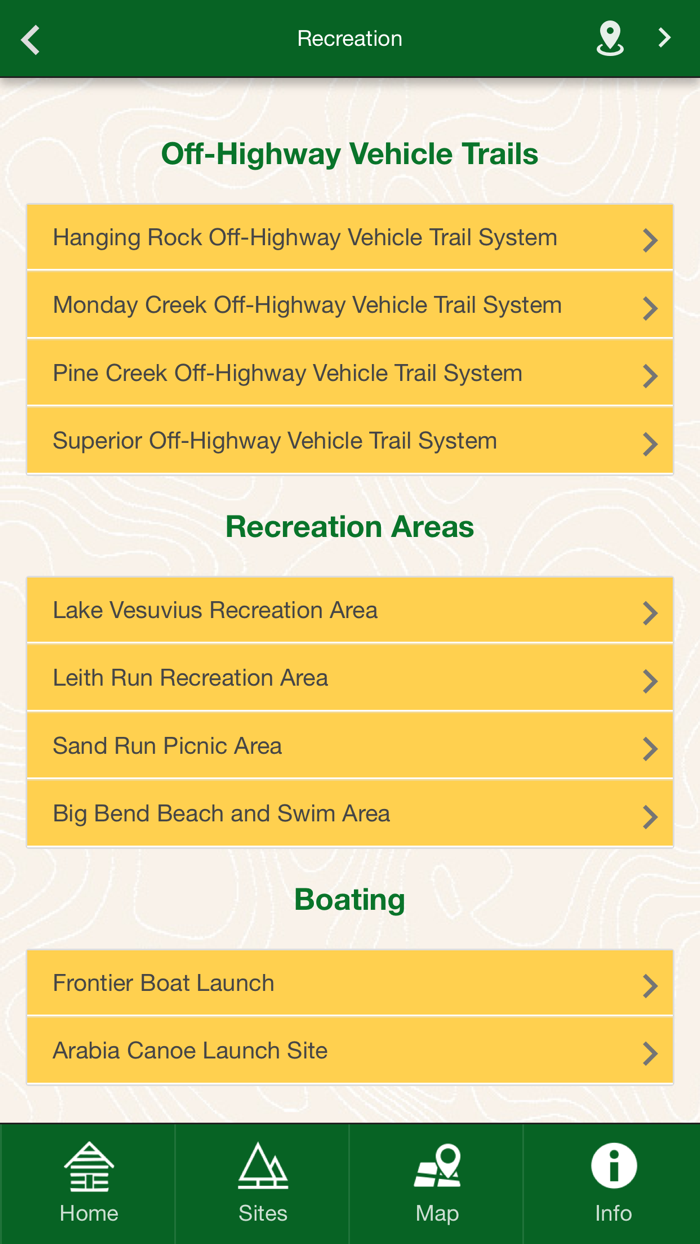
Task: Select Pine Creek Off-Highway Vehicle Trail System
Action: pos(350,373)
